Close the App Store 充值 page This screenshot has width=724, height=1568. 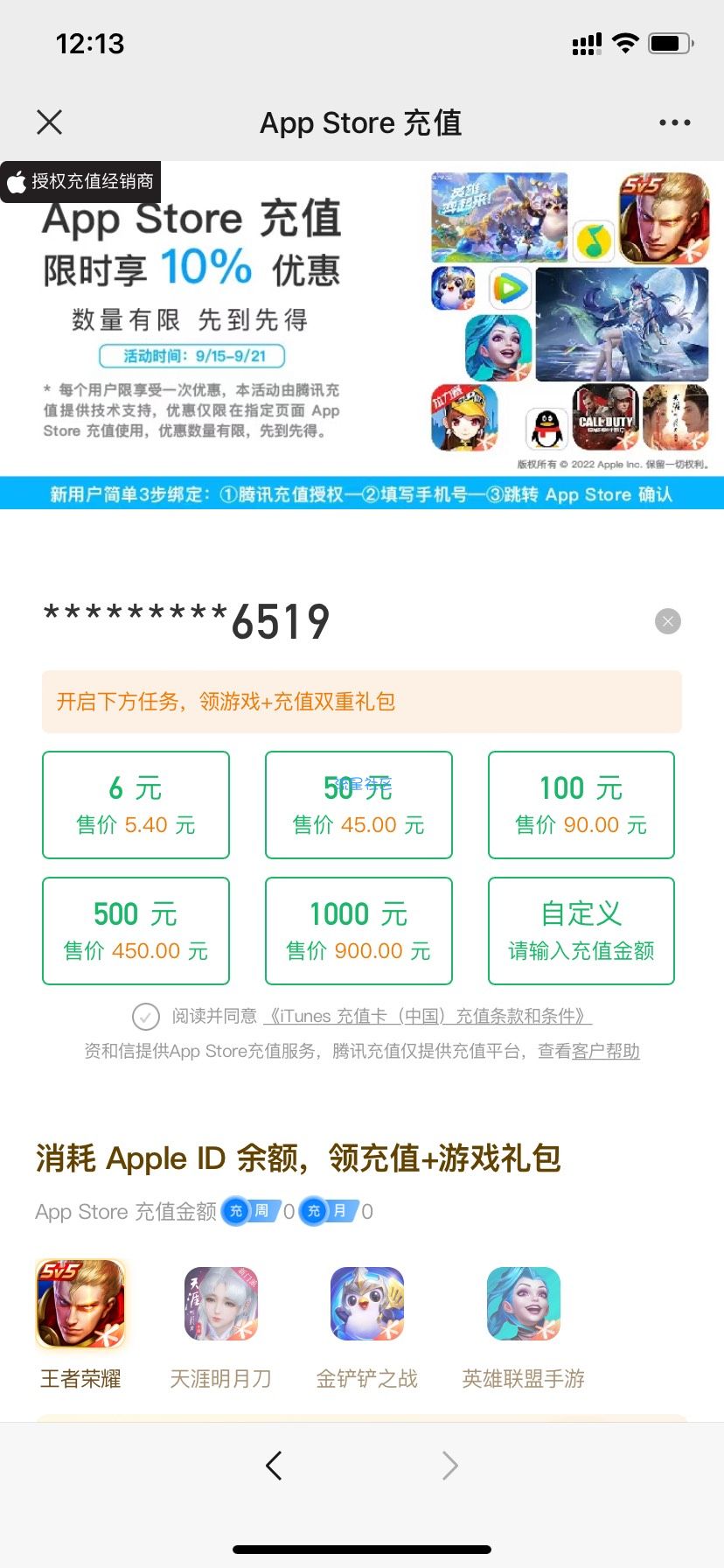click(50, 122)
